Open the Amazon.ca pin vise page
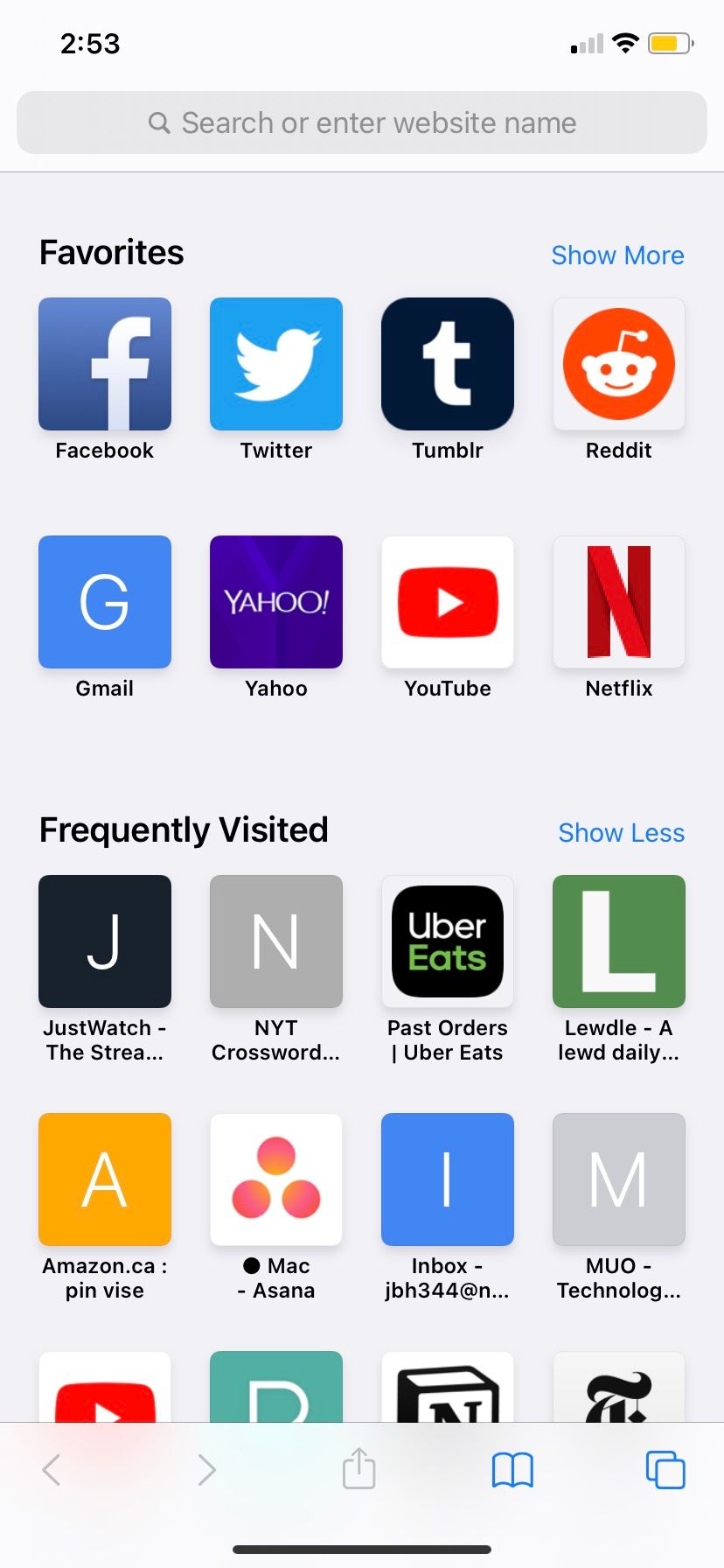 pos(104,1179)
